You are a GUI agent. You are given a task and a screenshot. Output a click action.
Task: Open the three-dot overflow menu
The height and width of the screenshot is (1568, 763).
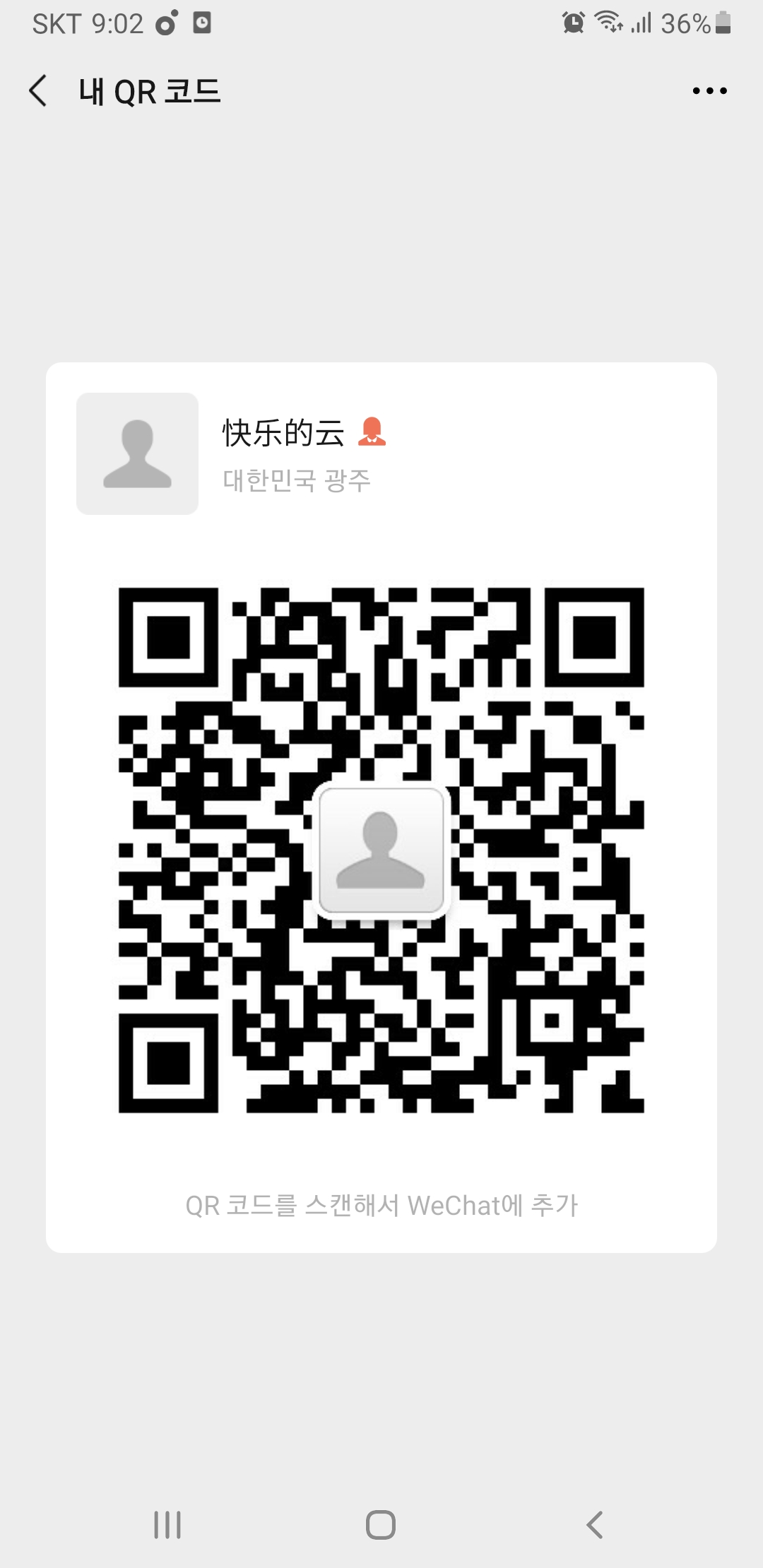(709, 91)
